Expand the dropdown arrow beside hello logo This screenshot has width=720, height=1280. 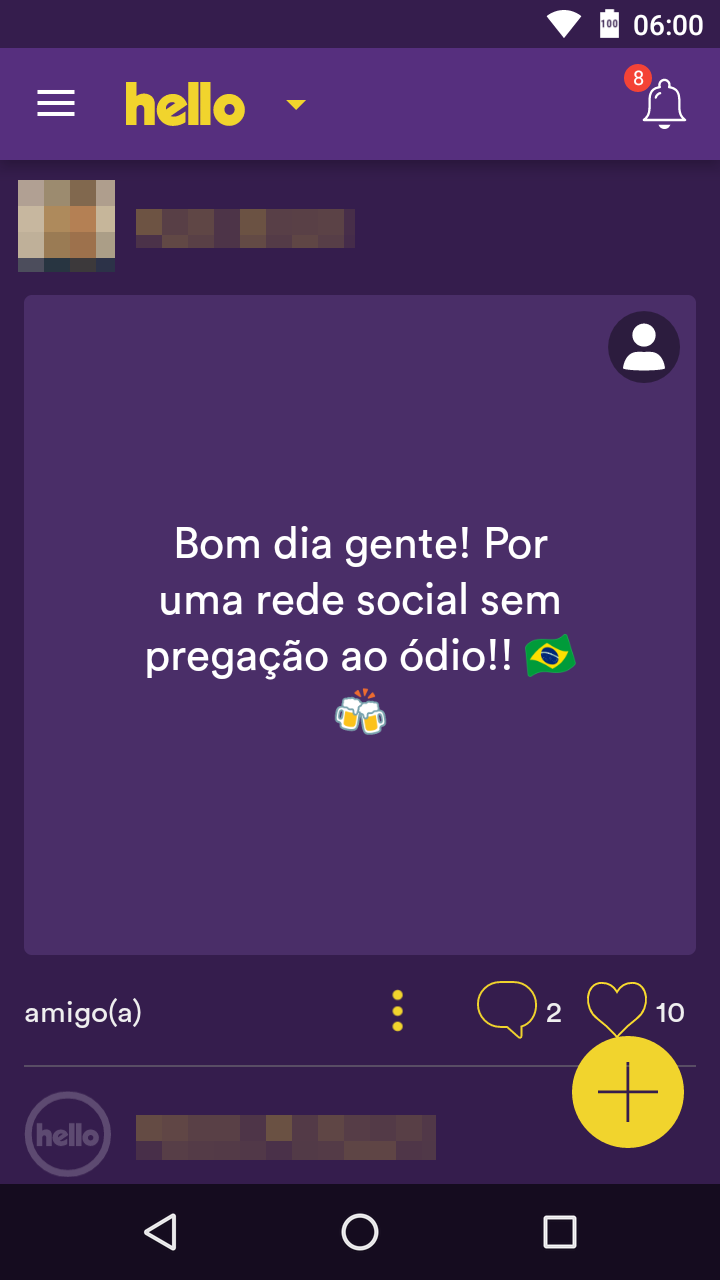295,104
